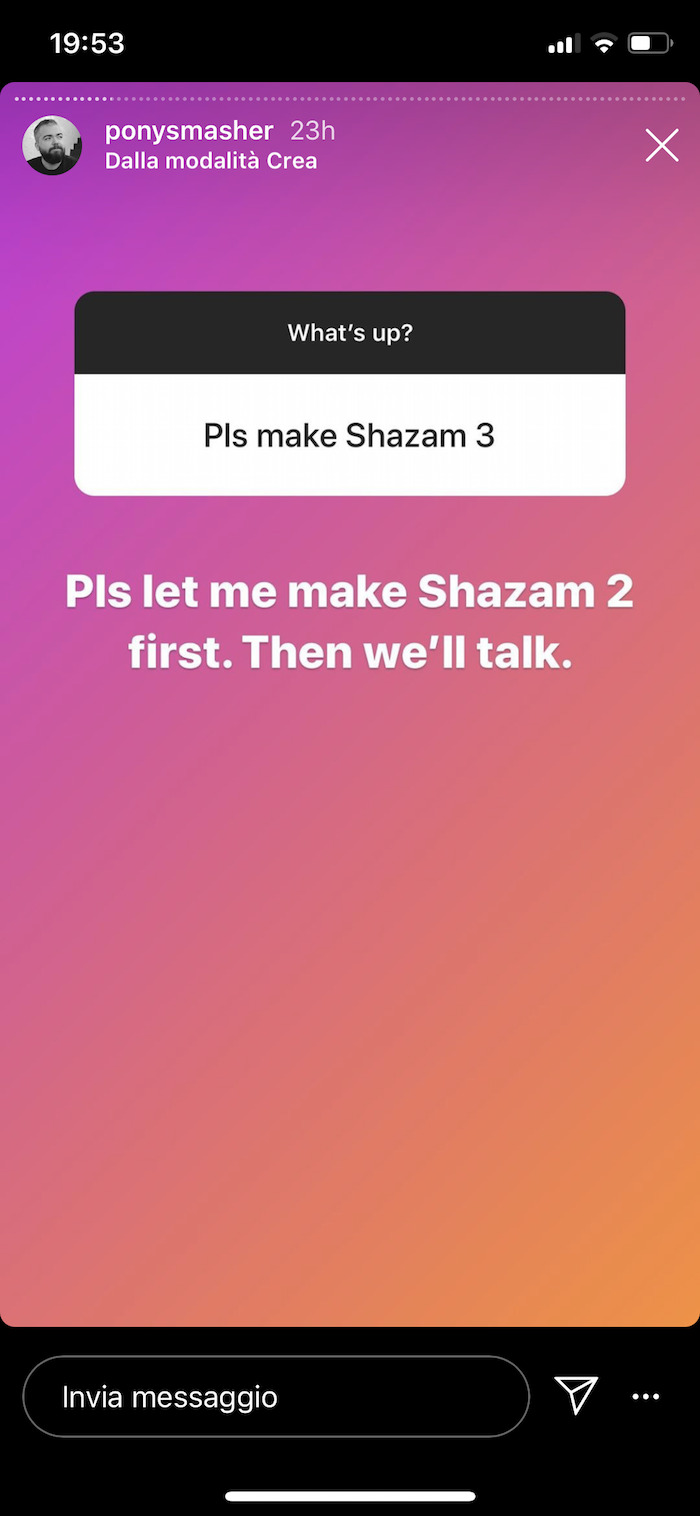This screenshot has width=700, height=1516.
Task: Tap the Invia messaggio reply field
Action: pyautogui.click(x=275, y=1396)
